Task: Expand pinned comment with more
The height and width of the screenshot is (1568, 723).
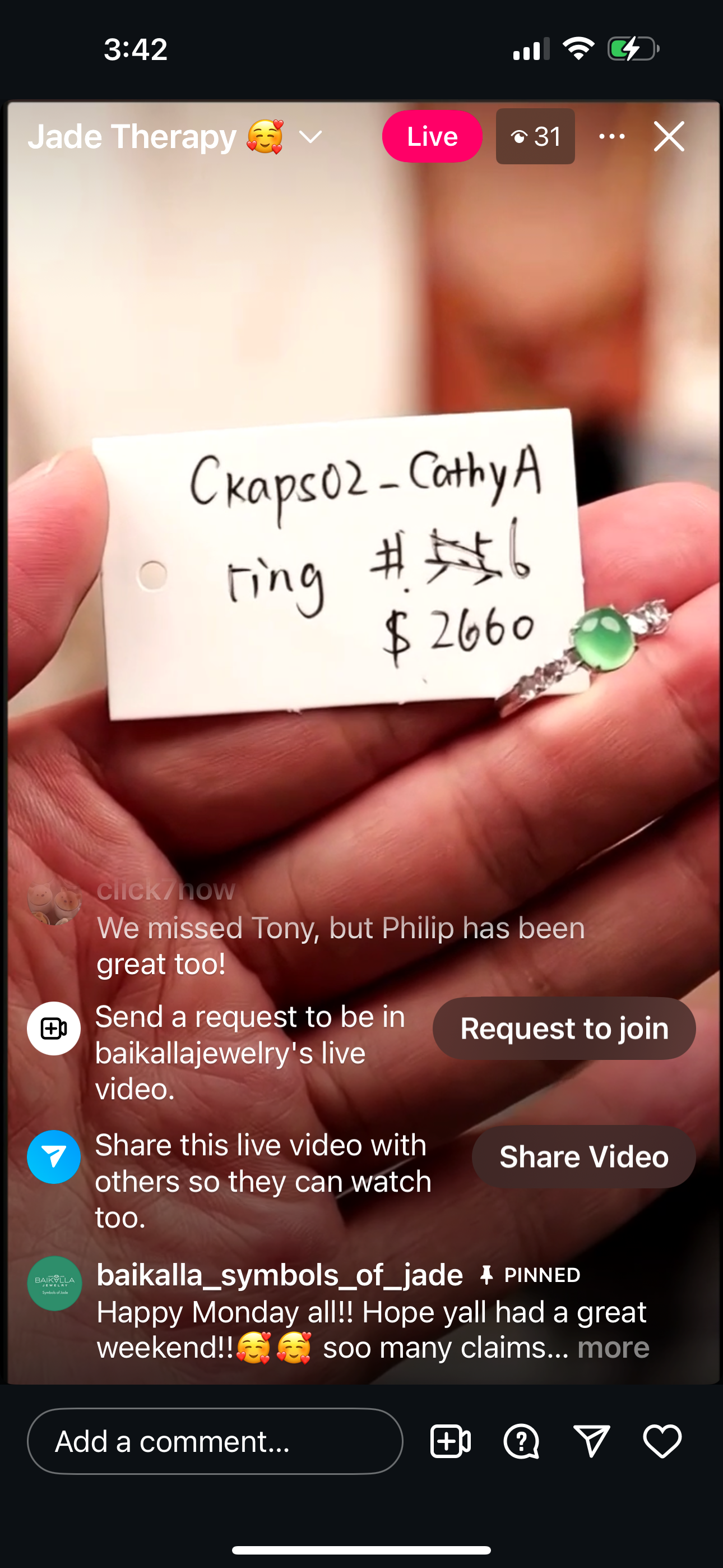Action: pos(613,1347)
